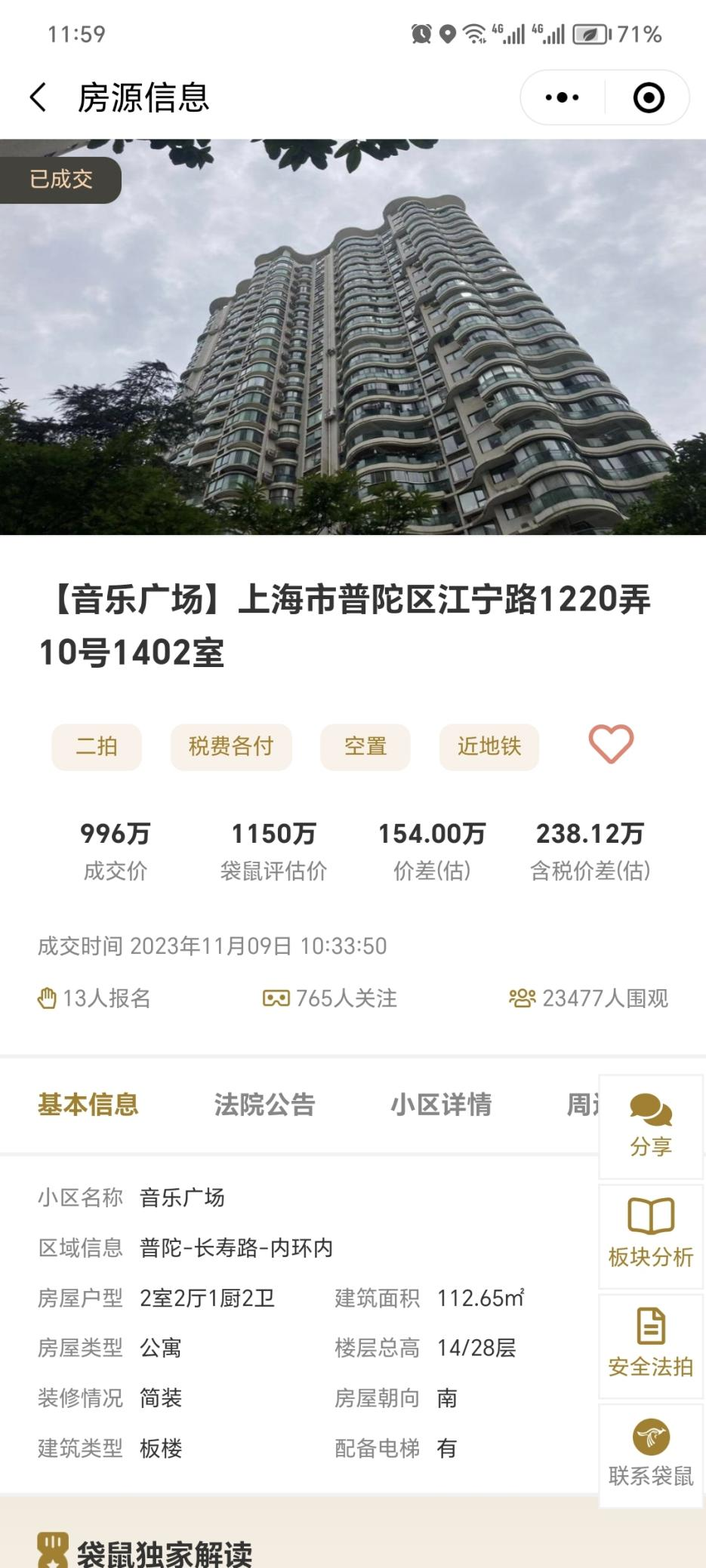Click the hand icon beside 13人报名
The height and width of the screenshot is (1568, 706).
[48, 998]
